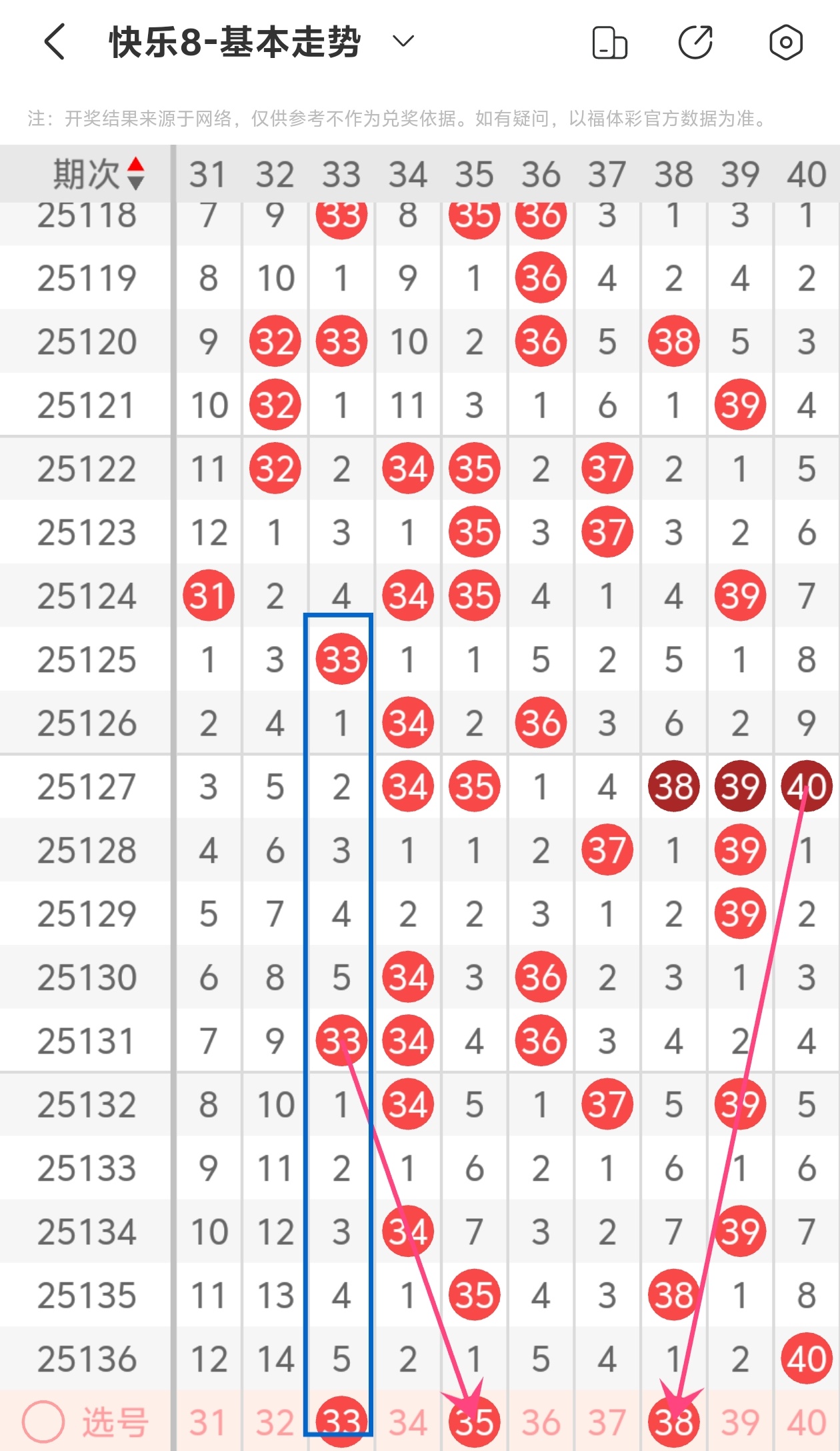
Task: Share this trend chart
Action: tap(696, 43)
